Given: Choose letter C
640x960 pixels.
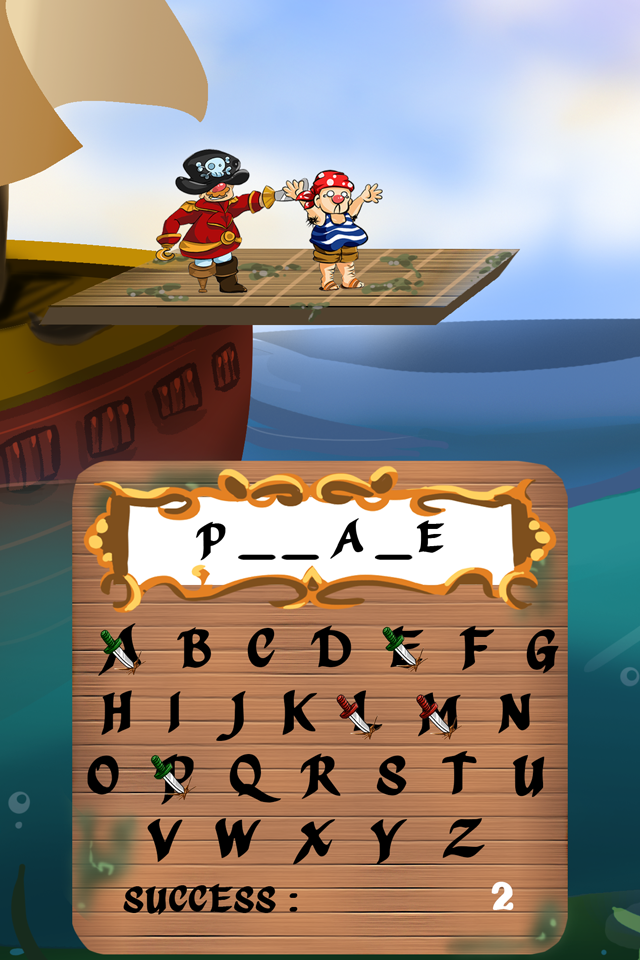Looking at the screenshot, I should click(262, 649).
